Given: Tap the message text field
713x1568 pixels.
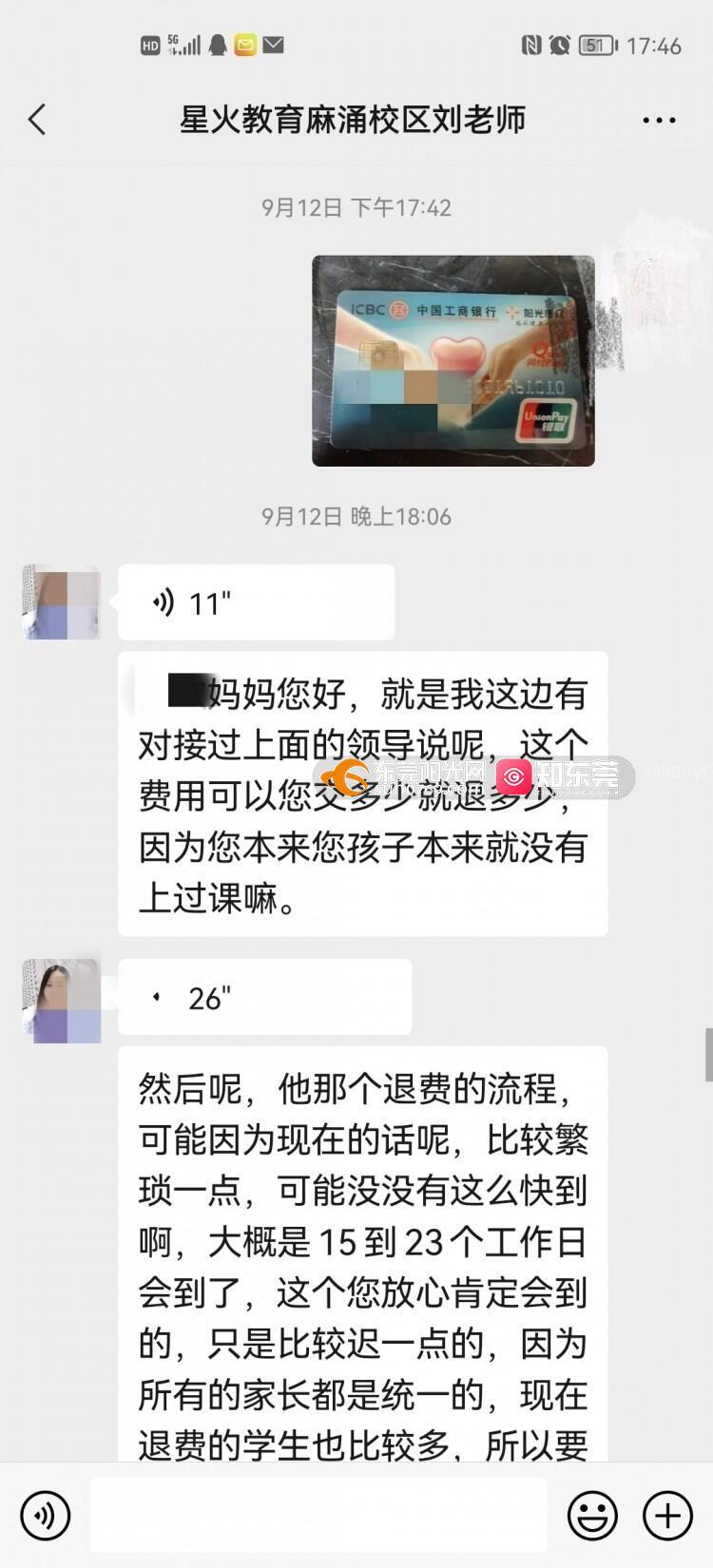Looking at the screenshot, I should click(x=318, y=1515).
